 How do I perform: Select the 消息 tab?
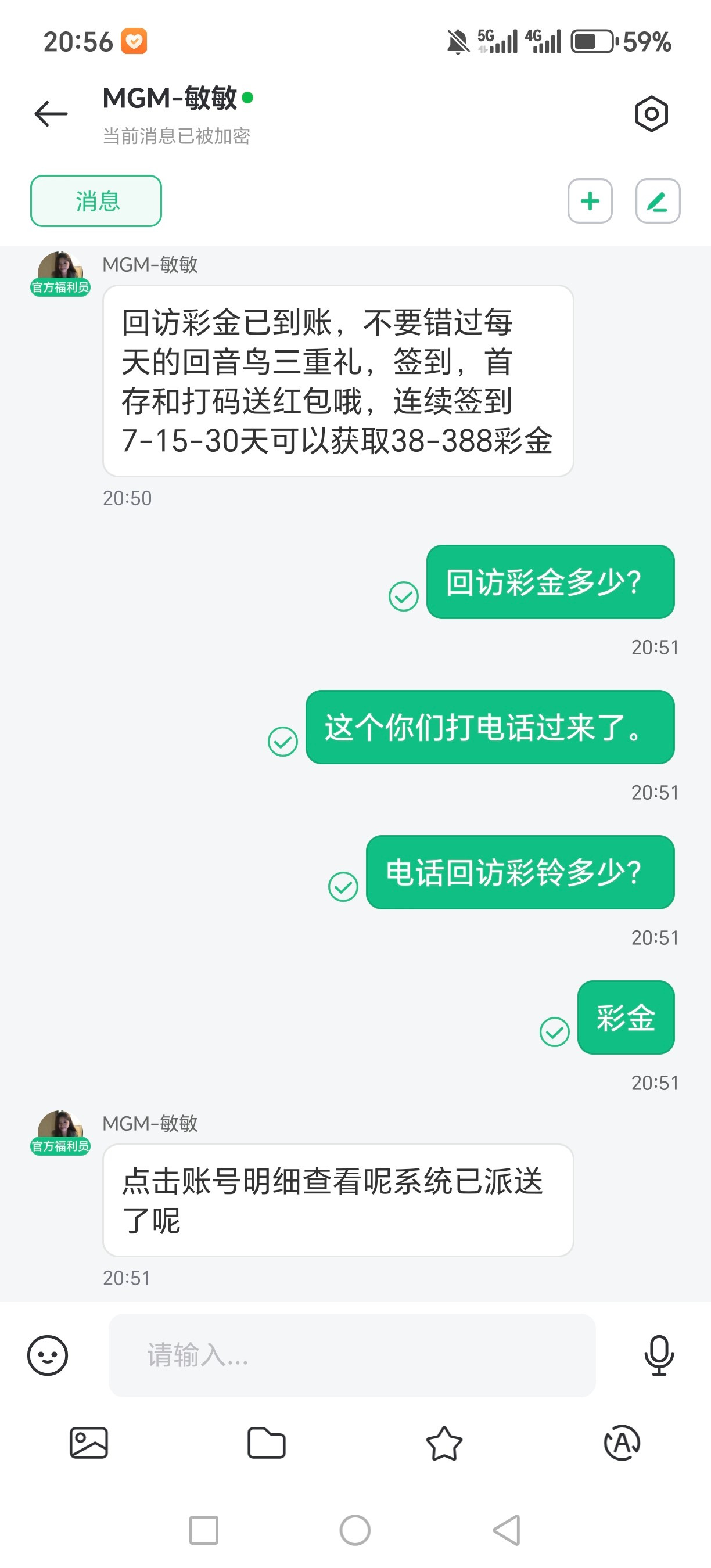pyautogui.click(x=96, y=201)
